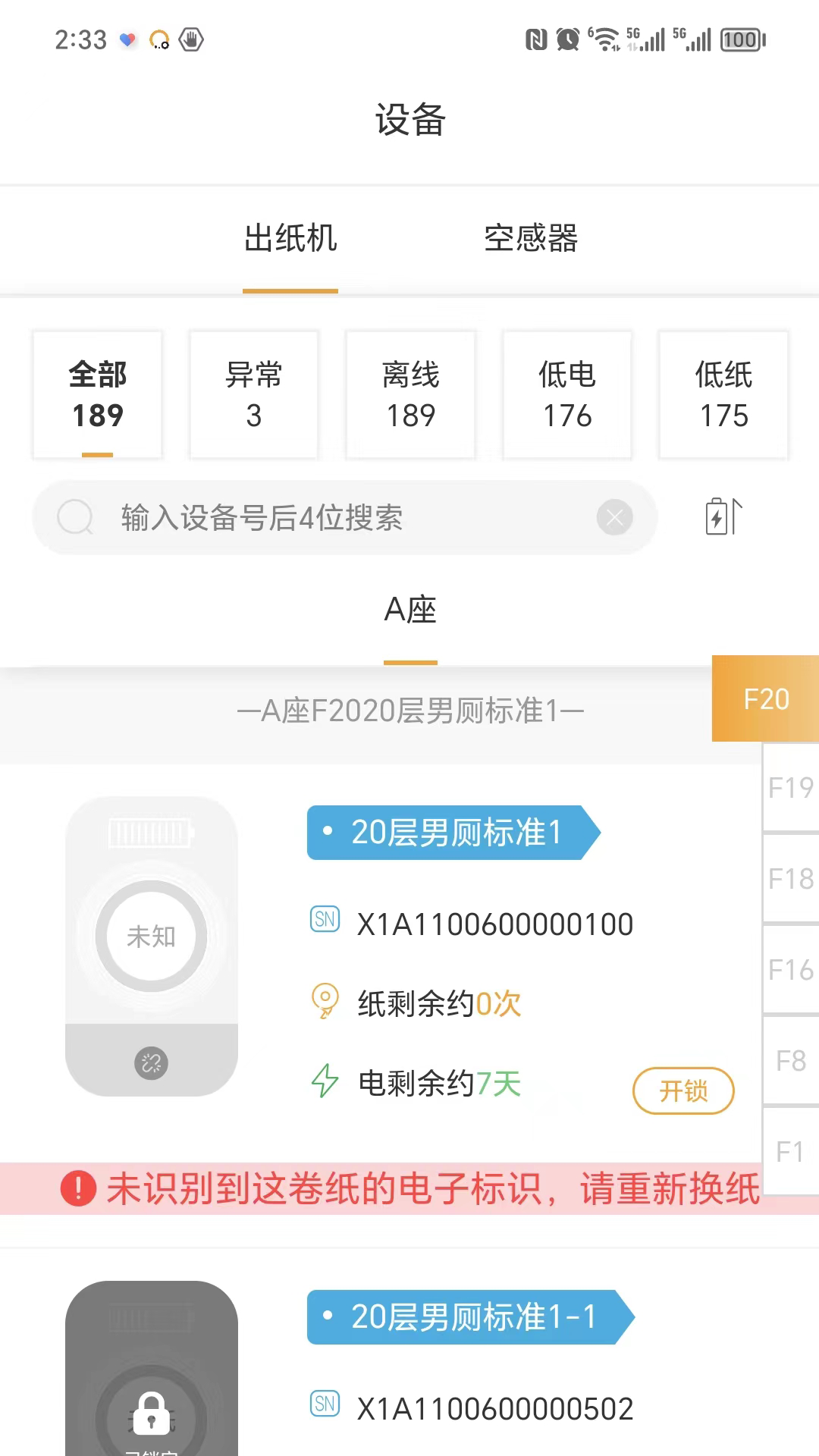
Task: Select the 离线 189 filter card
Action: [410, 394]
